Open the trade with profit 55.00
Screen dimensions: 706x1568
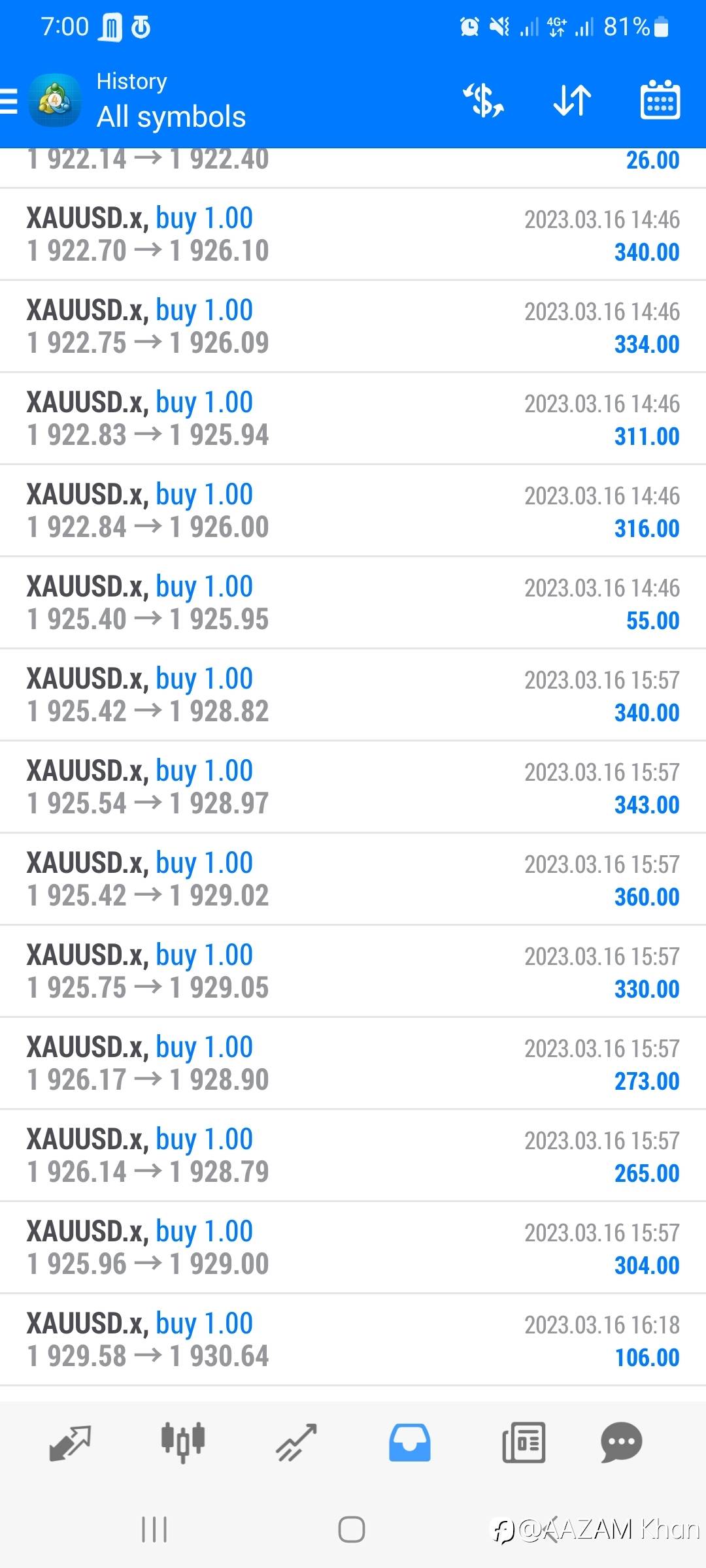click(x=353, y=603)
